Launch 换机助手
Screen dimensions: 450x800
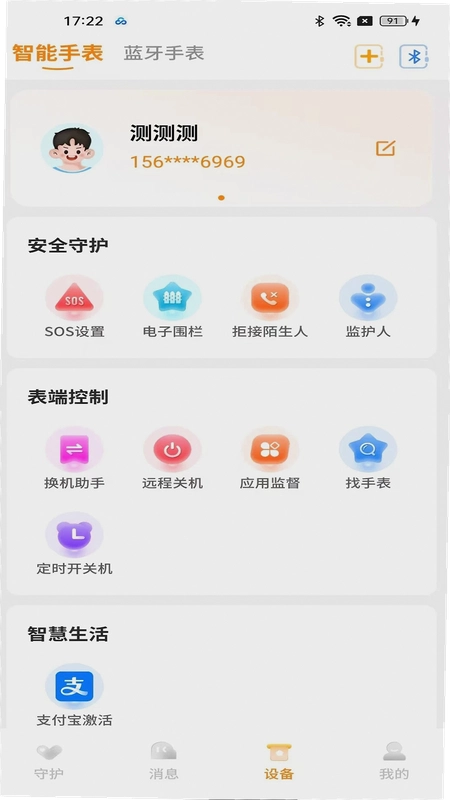(x=74, y=458)
